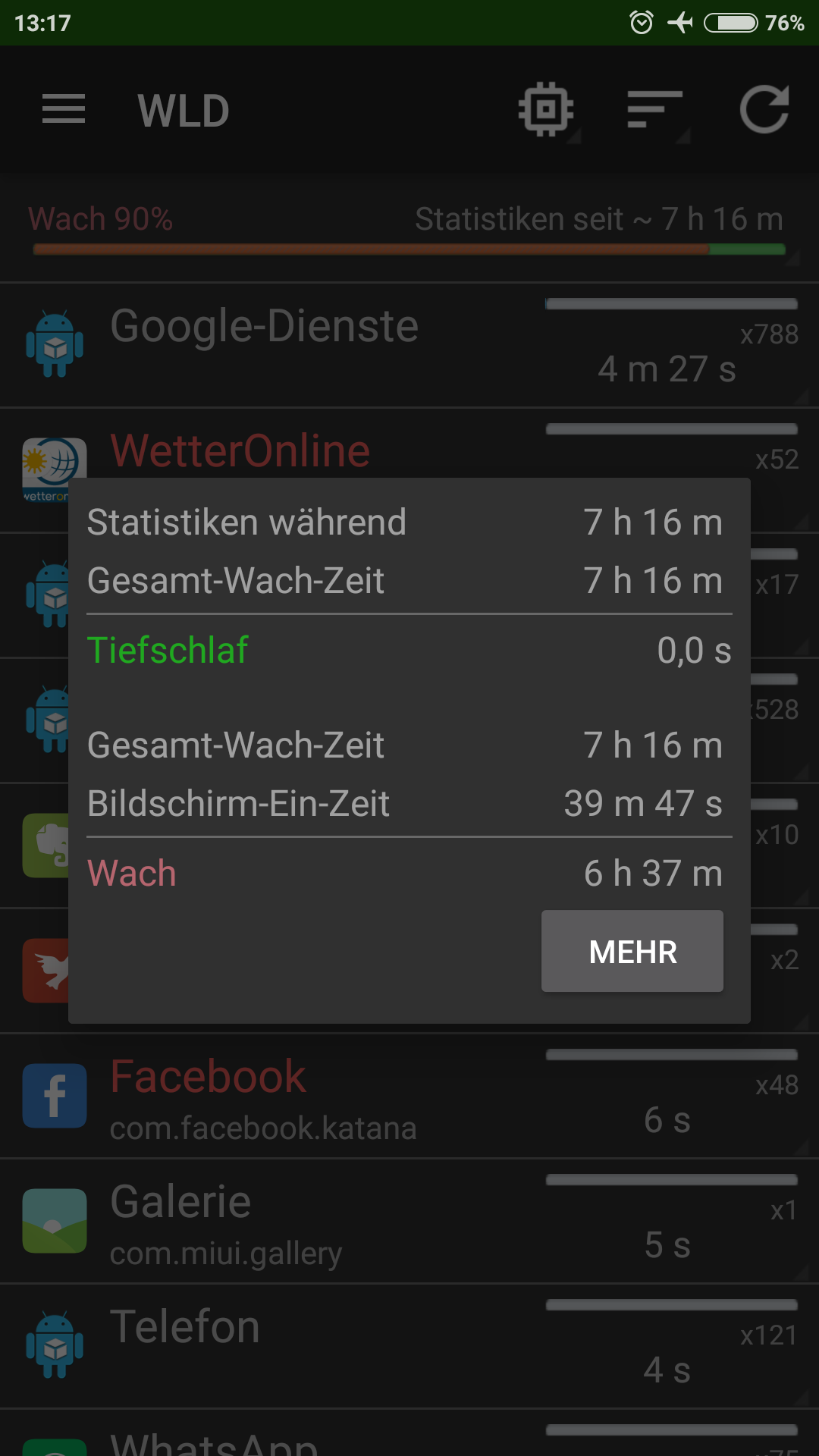Open the hamburger navigation menu
This screenshot has width=819, height=1456.
coord(64,110)
